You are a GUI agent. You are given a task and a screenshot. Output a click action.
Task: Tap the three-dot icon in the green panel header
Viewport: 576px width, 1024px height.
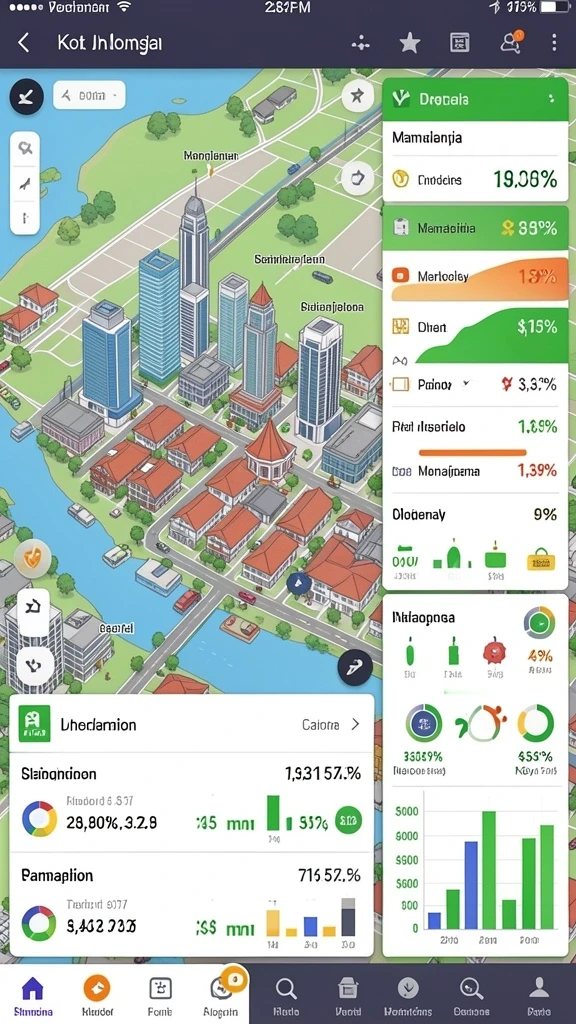click(552, 99)
